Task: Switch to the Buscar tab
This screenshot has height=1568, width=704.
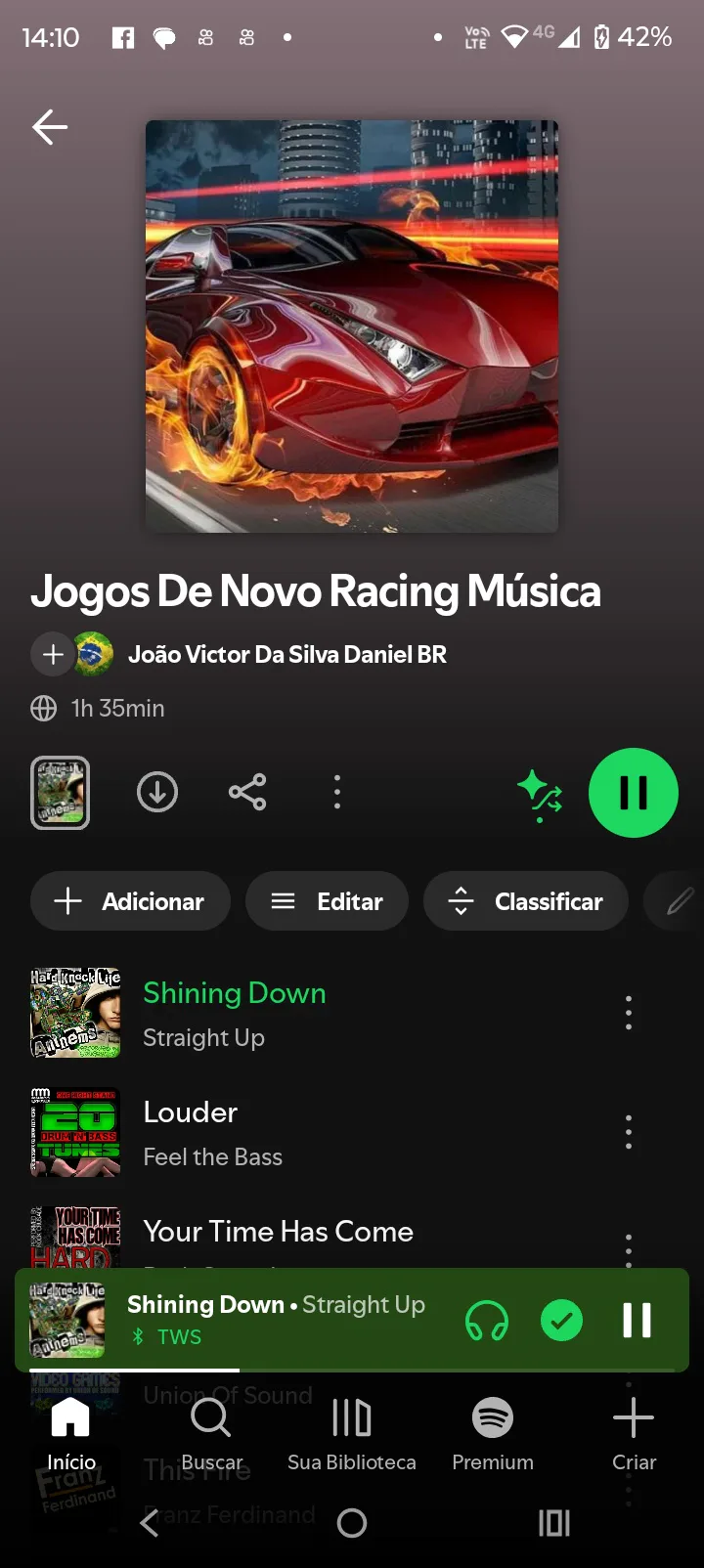Action: (x=211, y=1432)
